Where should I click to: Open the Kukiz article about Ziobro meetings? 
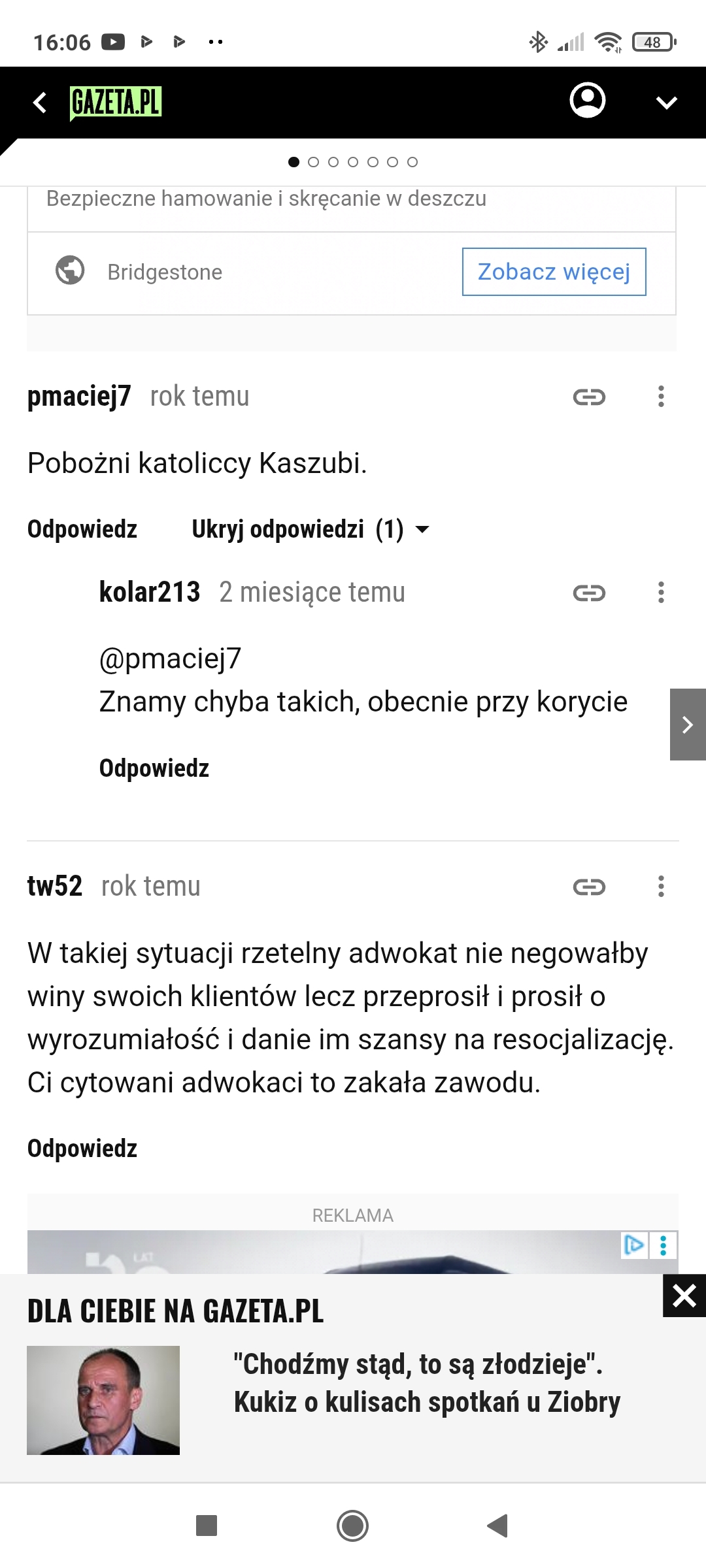click(x=426, y=1383)
